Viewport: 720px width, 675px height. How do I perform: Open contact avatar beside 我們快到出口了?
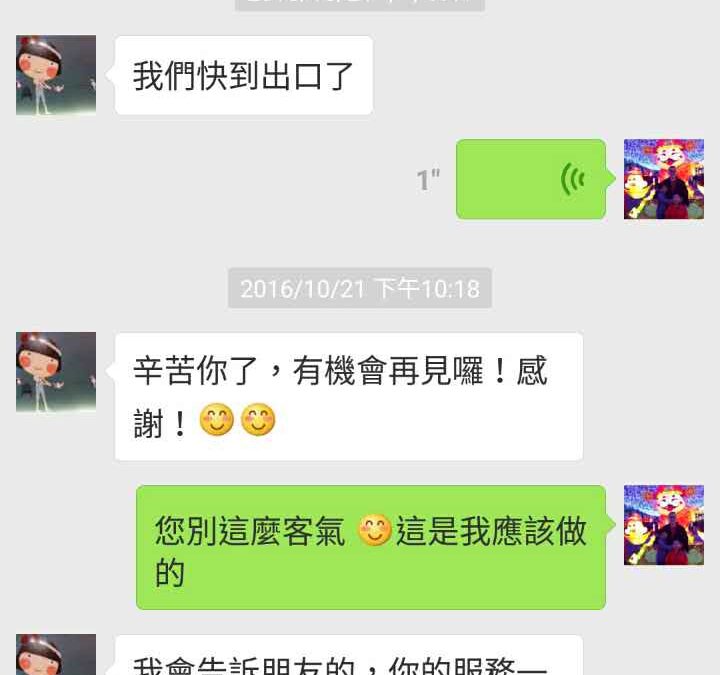(56, 75)
